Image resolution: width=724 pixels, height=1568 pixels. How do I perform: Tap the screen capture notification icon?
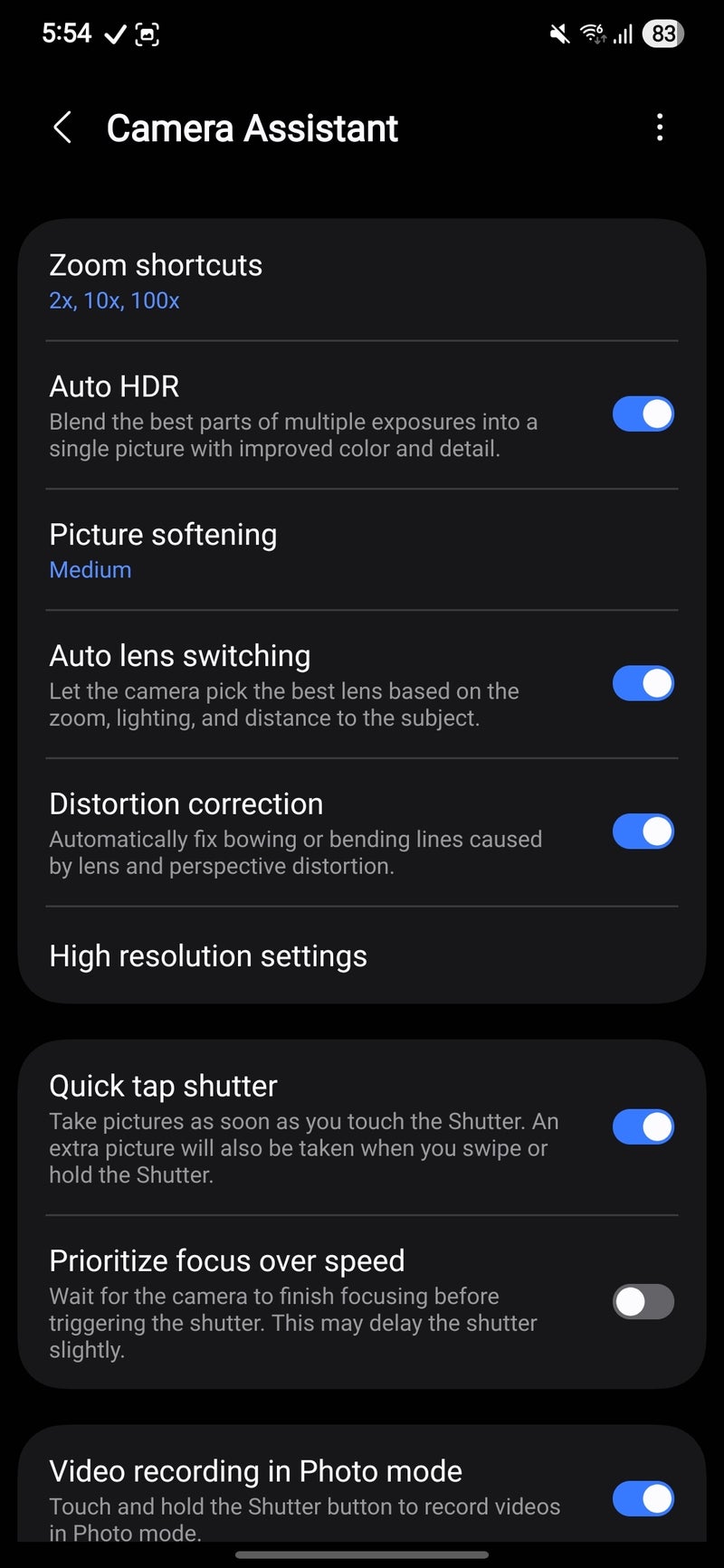click(x=145, y=33)
